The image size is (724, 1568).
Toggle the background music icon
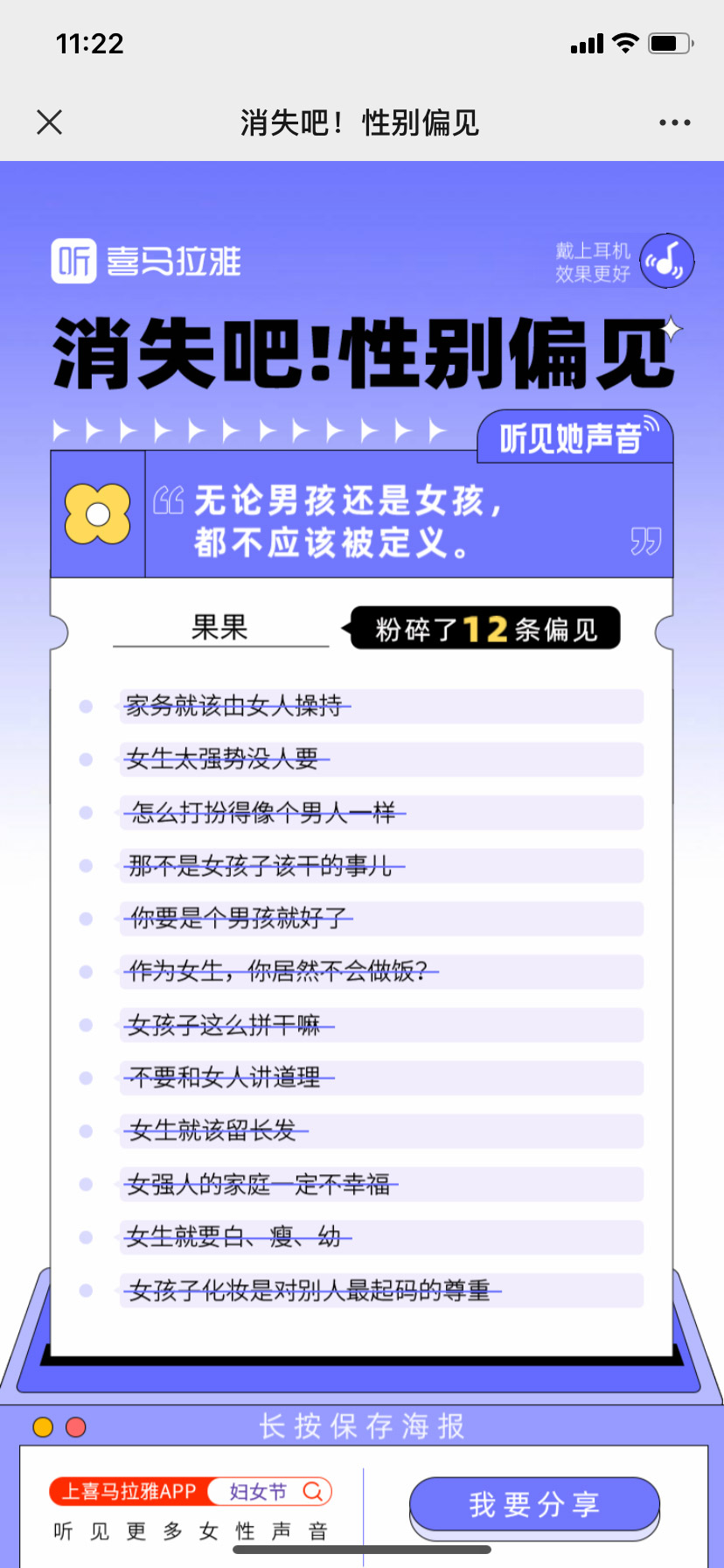pos(667,261)
